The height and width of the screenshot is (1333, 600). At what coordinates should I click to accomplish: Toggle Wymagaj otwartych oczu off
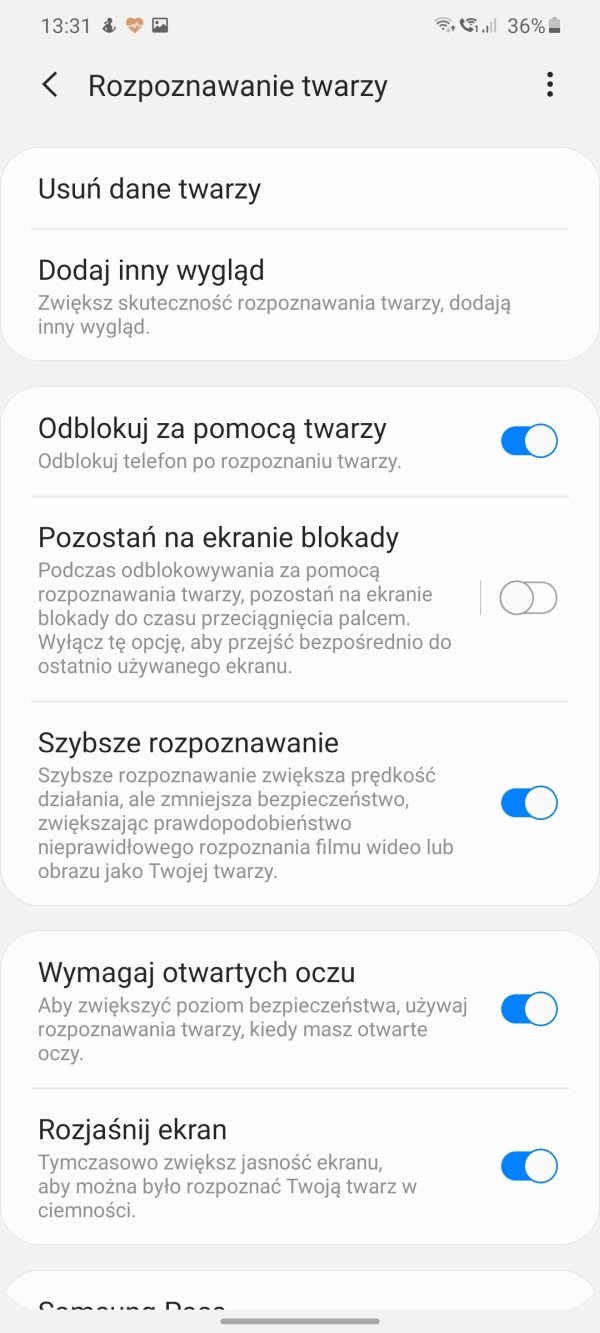pyautogui.click(x=529, y=1009)
